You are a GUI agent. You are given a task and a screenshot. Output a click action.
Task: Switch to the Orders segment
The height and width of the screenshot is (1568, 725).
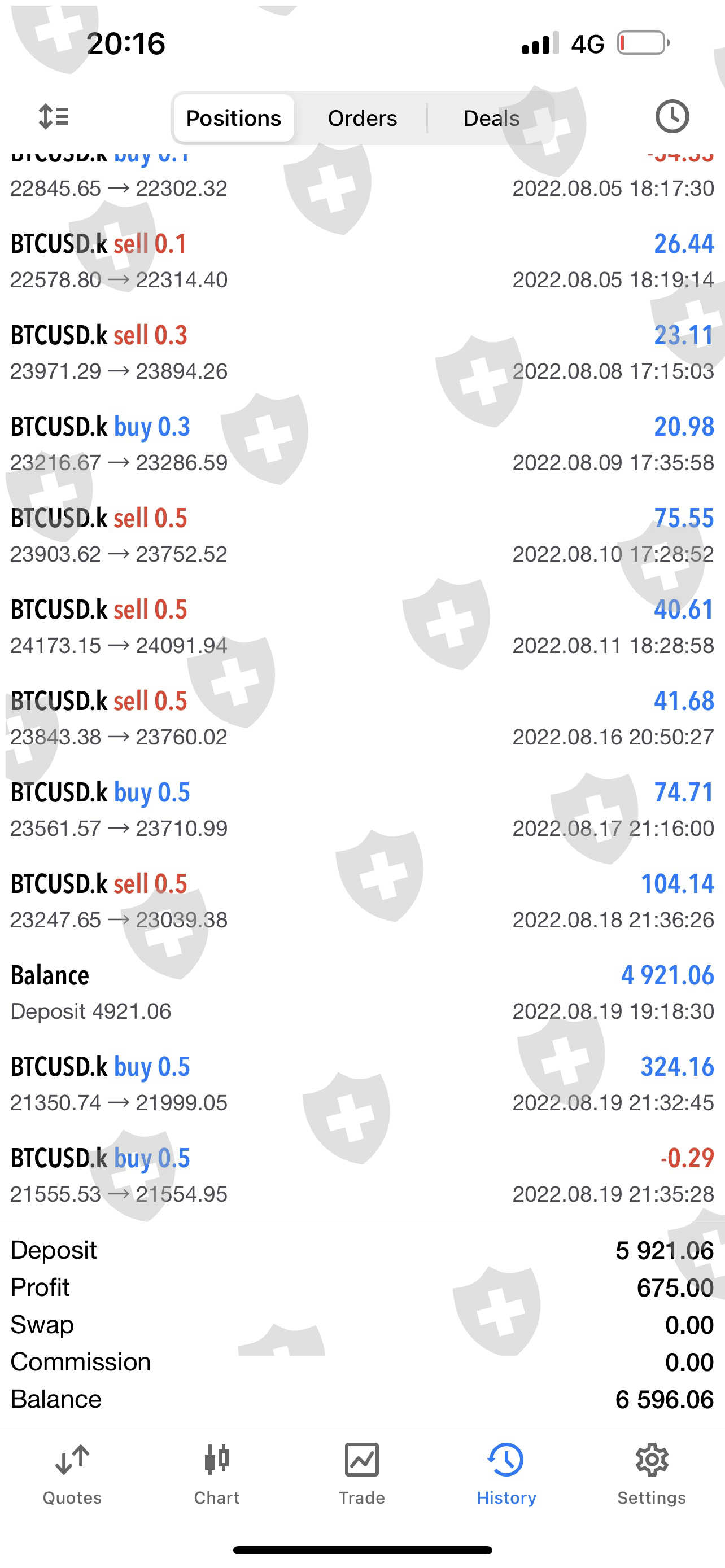point(362,118)
